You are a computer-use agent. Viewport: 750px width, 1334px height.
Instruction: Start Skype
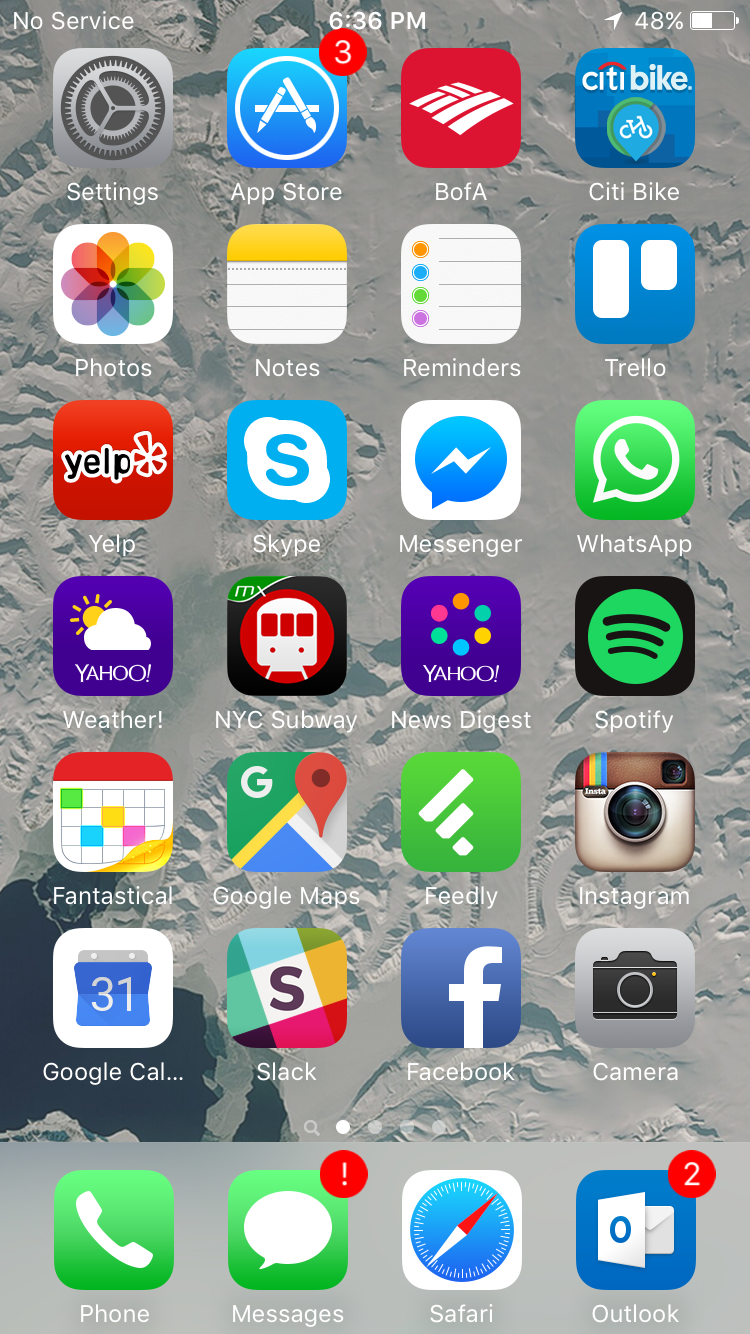287,460
